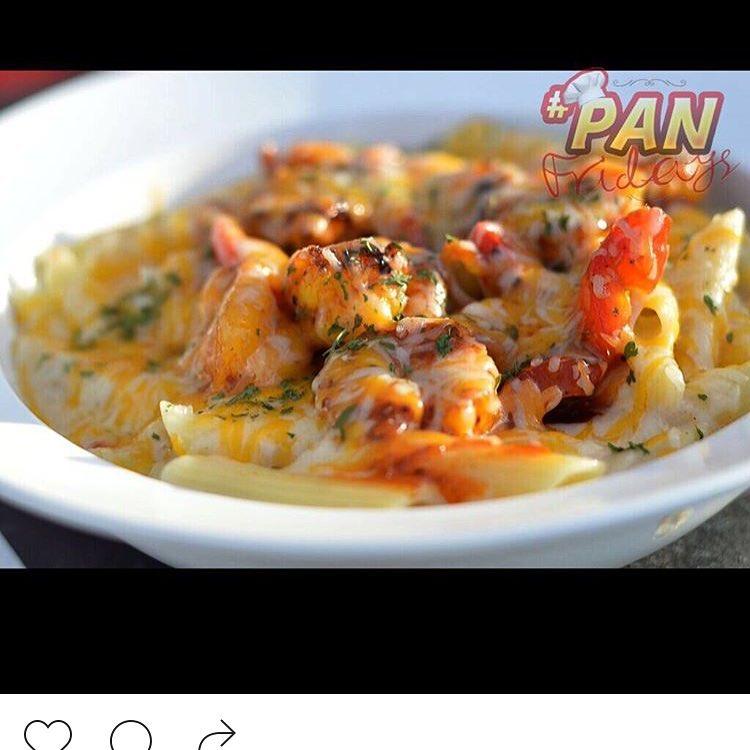
Task: Like the pasta post with the heart icon
Action: pyautogui.click(x=48, y=735)
